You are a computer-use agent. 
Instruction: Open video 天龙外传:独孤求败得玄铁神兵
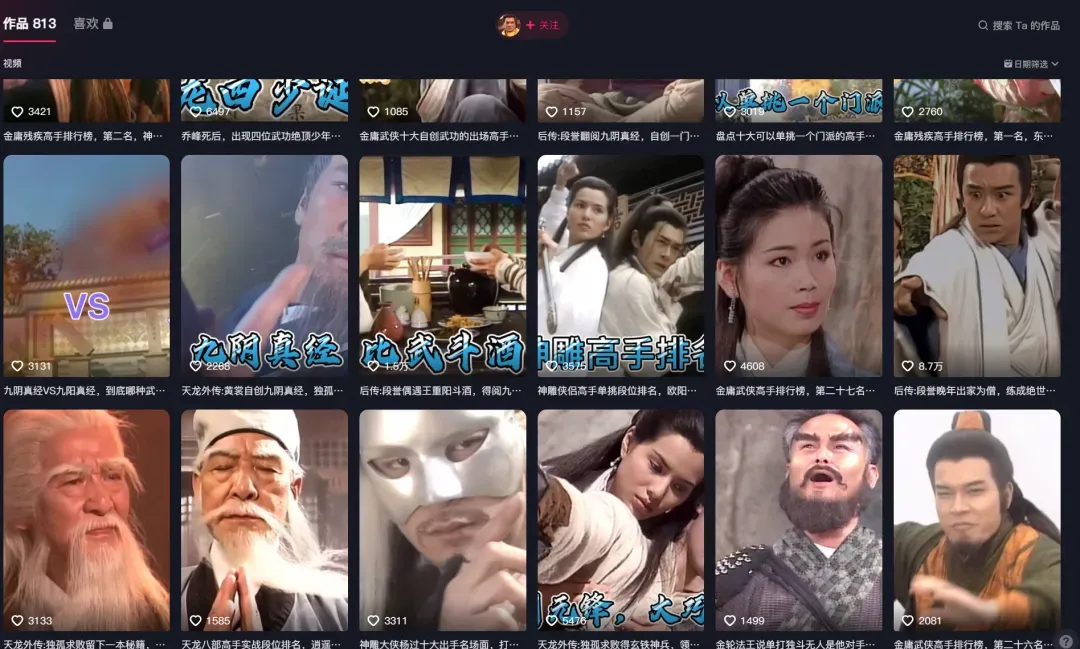(620, 520)
